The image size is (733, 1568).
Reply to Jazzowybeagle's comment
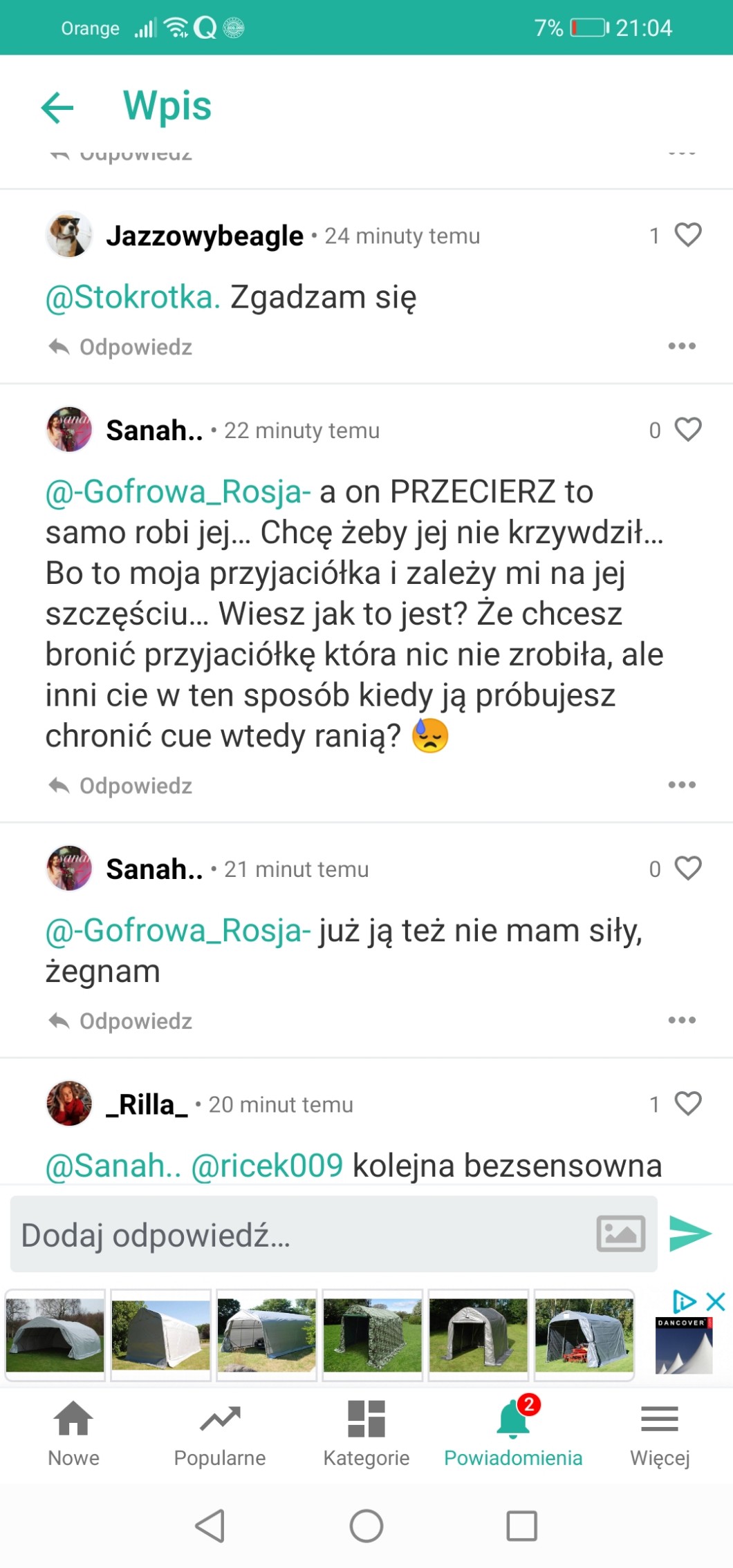(121, 347)
